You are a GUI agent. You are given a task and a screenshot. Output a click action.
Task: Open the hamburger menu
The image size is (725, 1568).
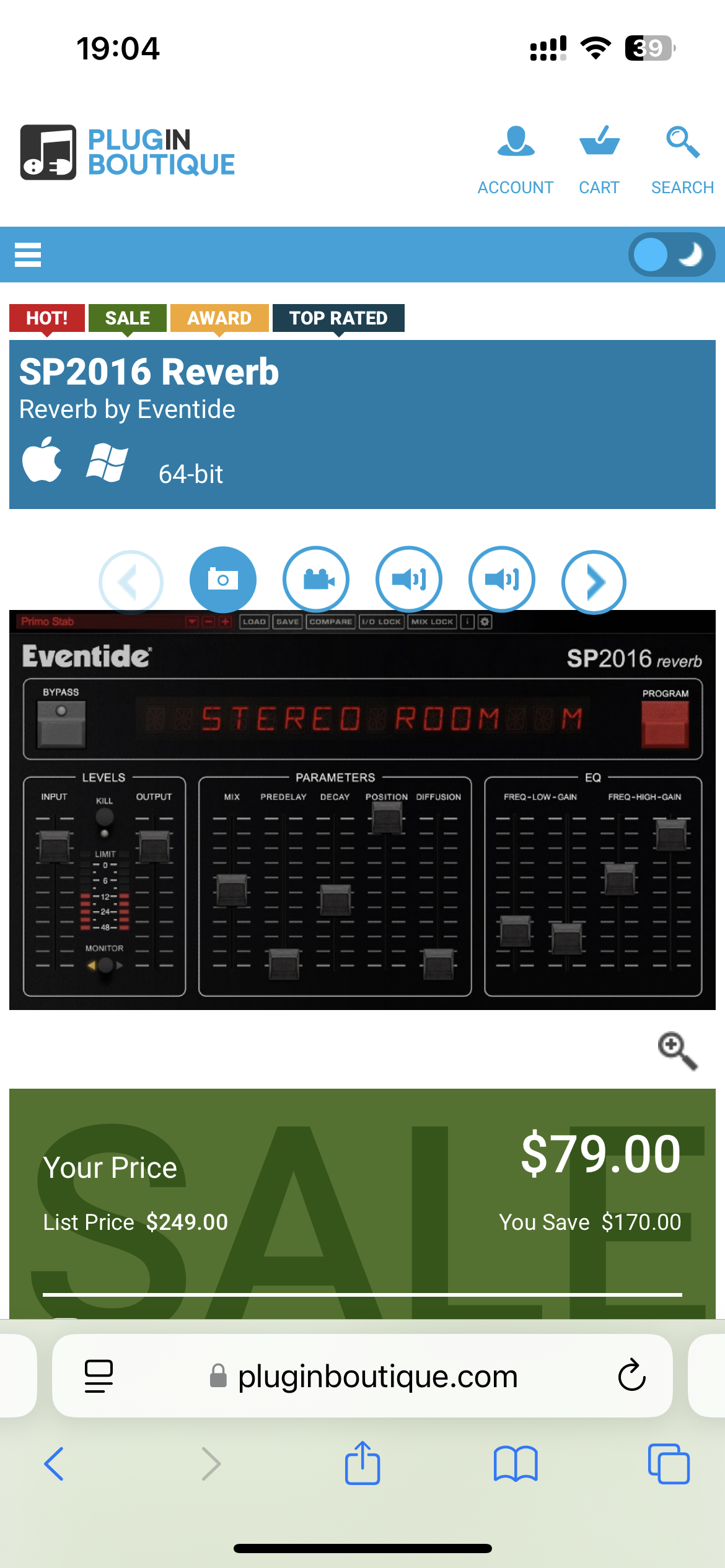point(28,255)
